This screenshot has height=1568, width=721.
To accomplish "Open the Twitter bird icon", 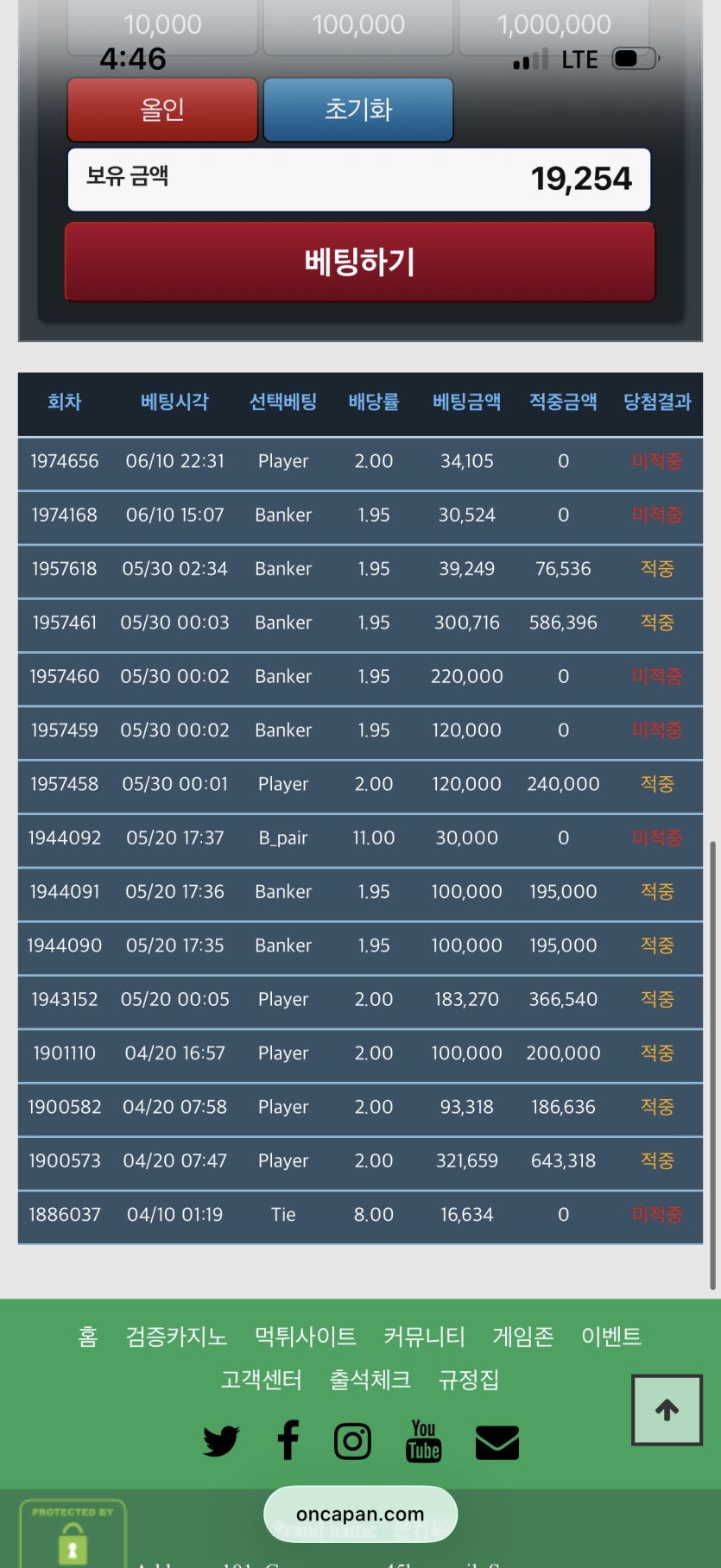I will click(x=222, y=1441).
